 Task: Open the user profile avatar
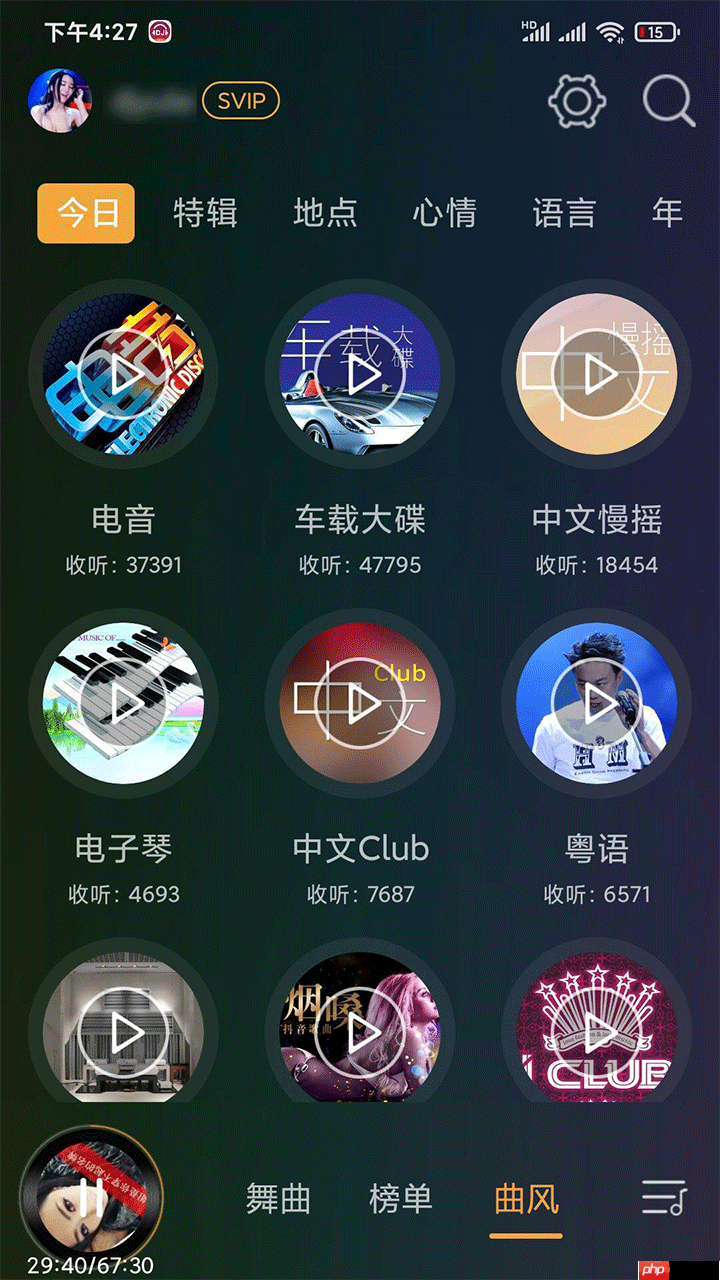point(60,100)
